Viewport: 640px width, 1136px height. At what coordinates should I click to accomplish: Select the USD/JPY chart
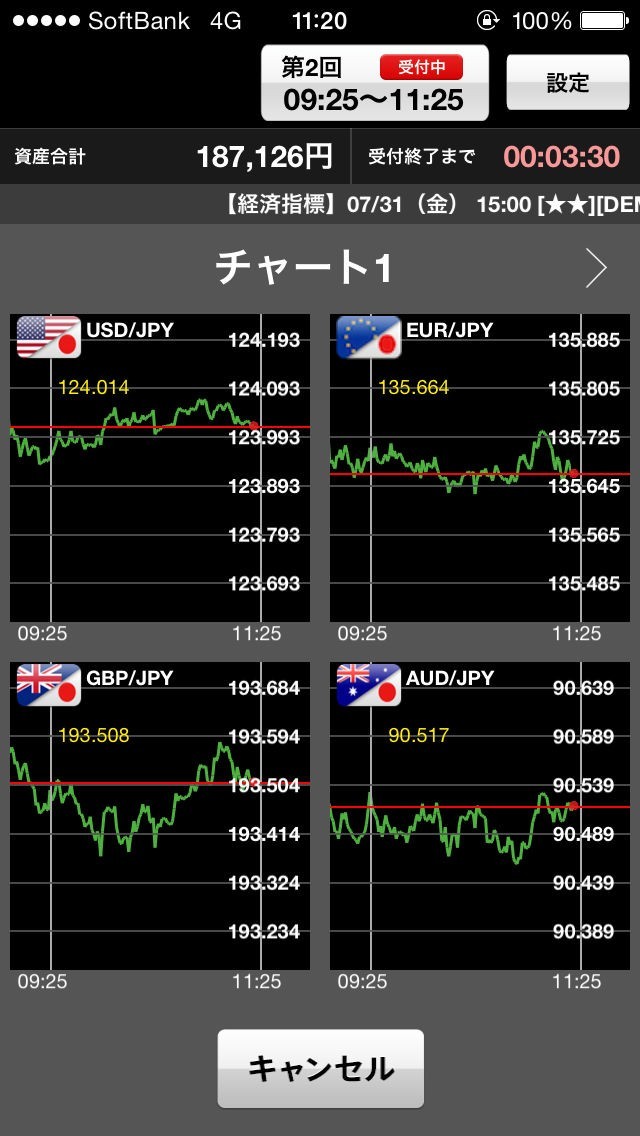(x=160, y=468)
